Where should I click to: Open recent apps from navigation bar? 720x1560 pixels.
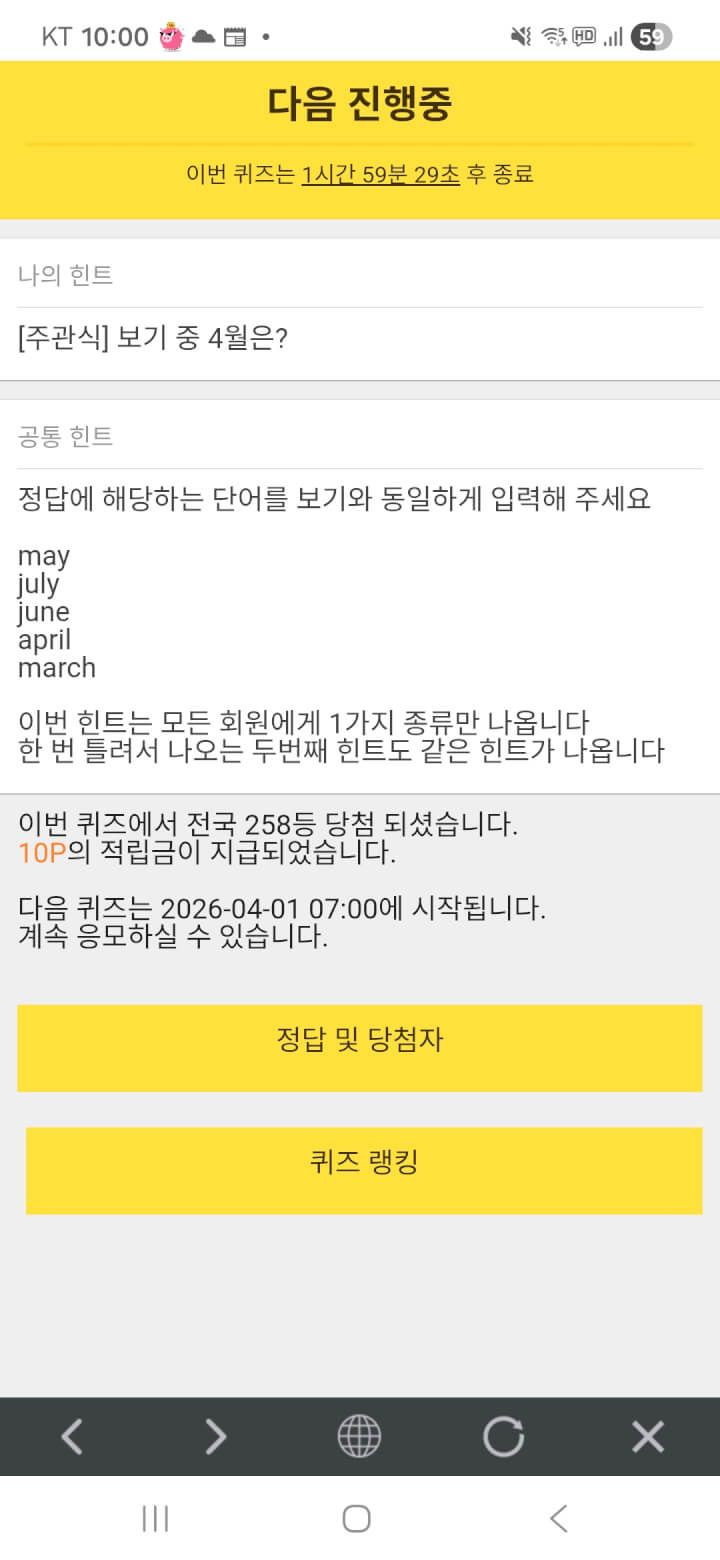(155, 1518)
